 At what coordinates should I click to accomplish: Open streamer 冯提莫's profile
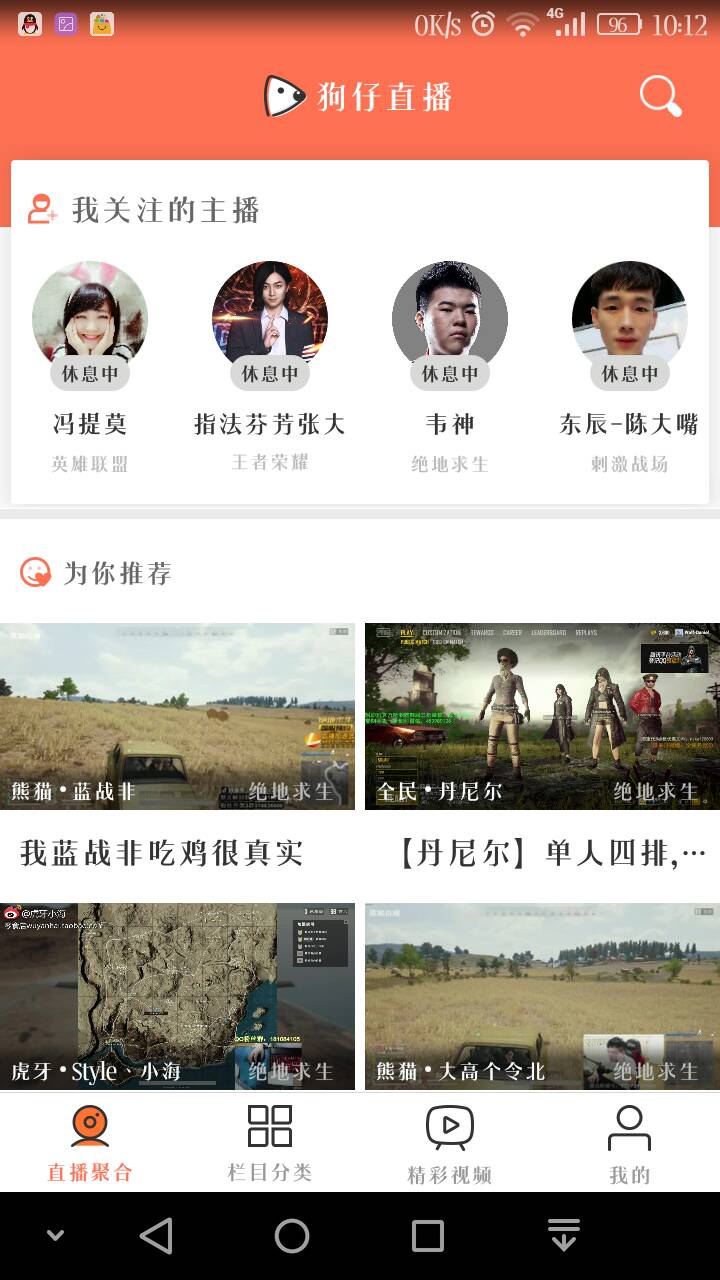tap(90, 320)
